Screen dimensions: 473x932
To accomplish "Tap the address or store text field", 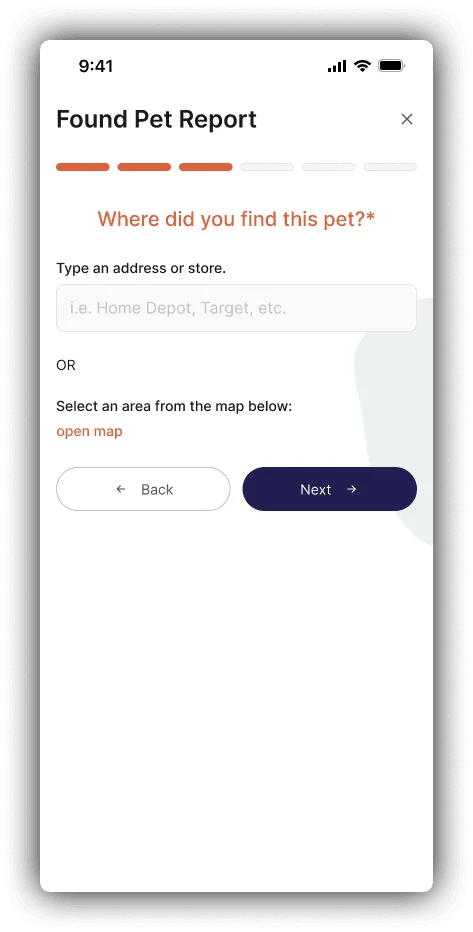I will [x=236, y=308].
